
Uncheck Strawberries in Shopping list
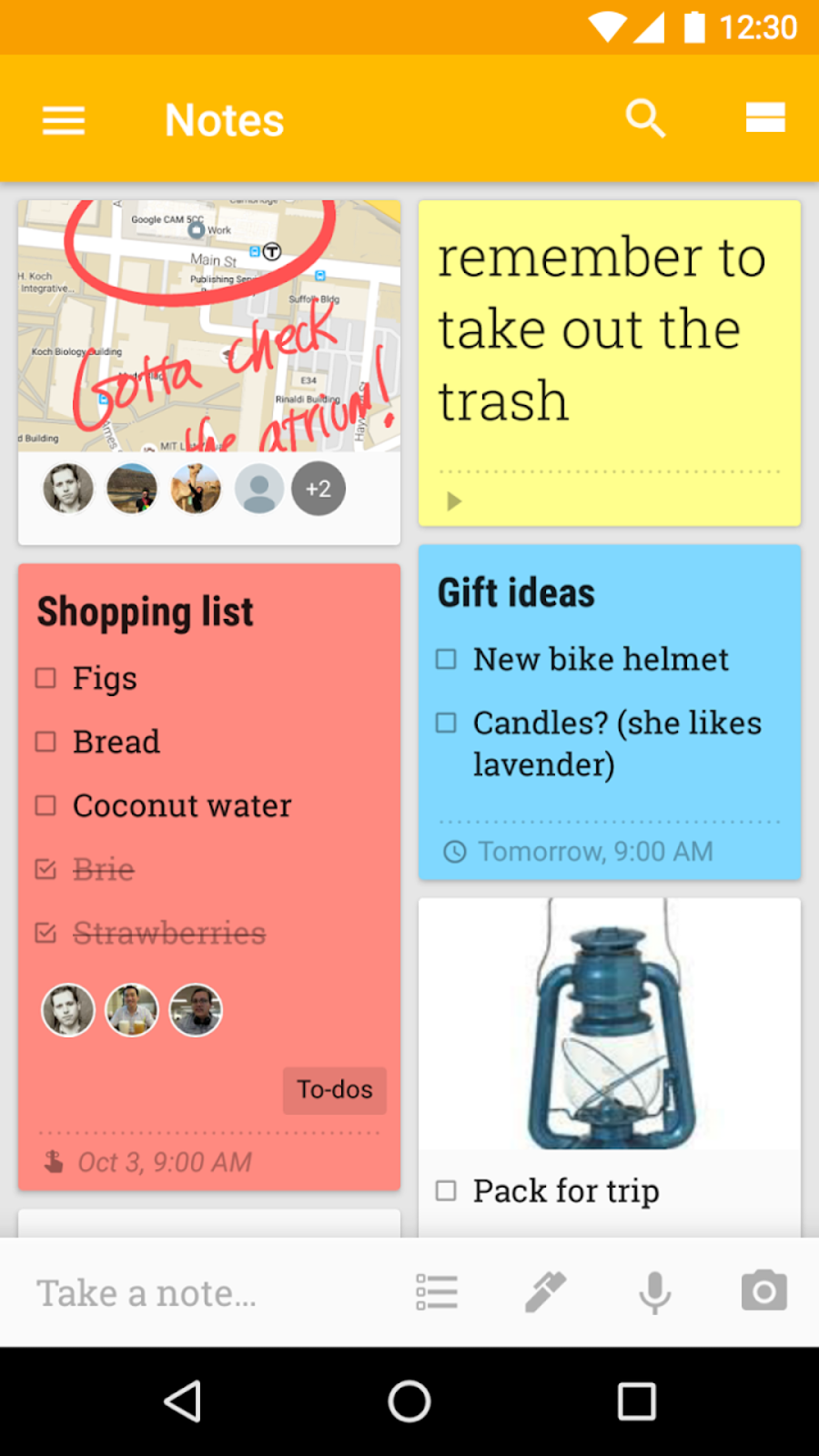pyautogui.click(x=45, y=933)
